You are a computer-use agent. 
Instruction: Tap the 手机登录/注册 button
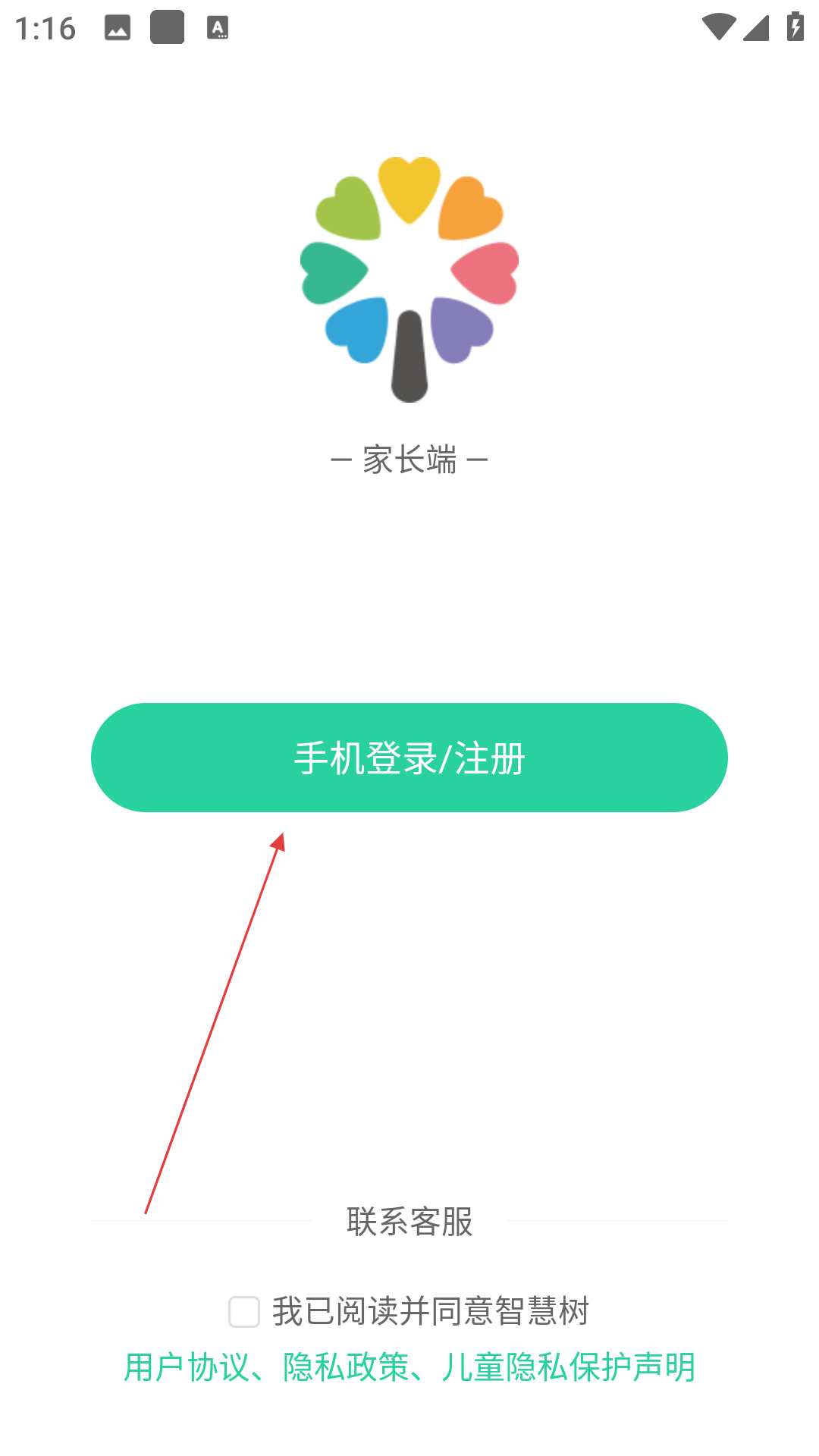[x=409, y=758]
